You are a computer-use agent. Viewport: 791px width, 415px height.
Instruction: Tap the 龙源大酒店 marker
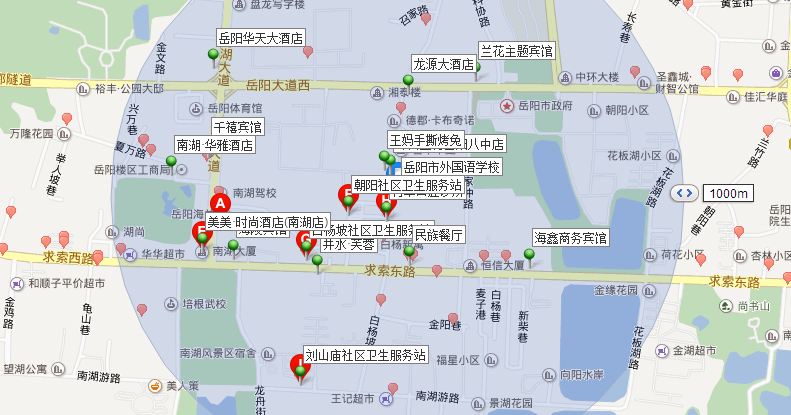click(x=408, y=80)
